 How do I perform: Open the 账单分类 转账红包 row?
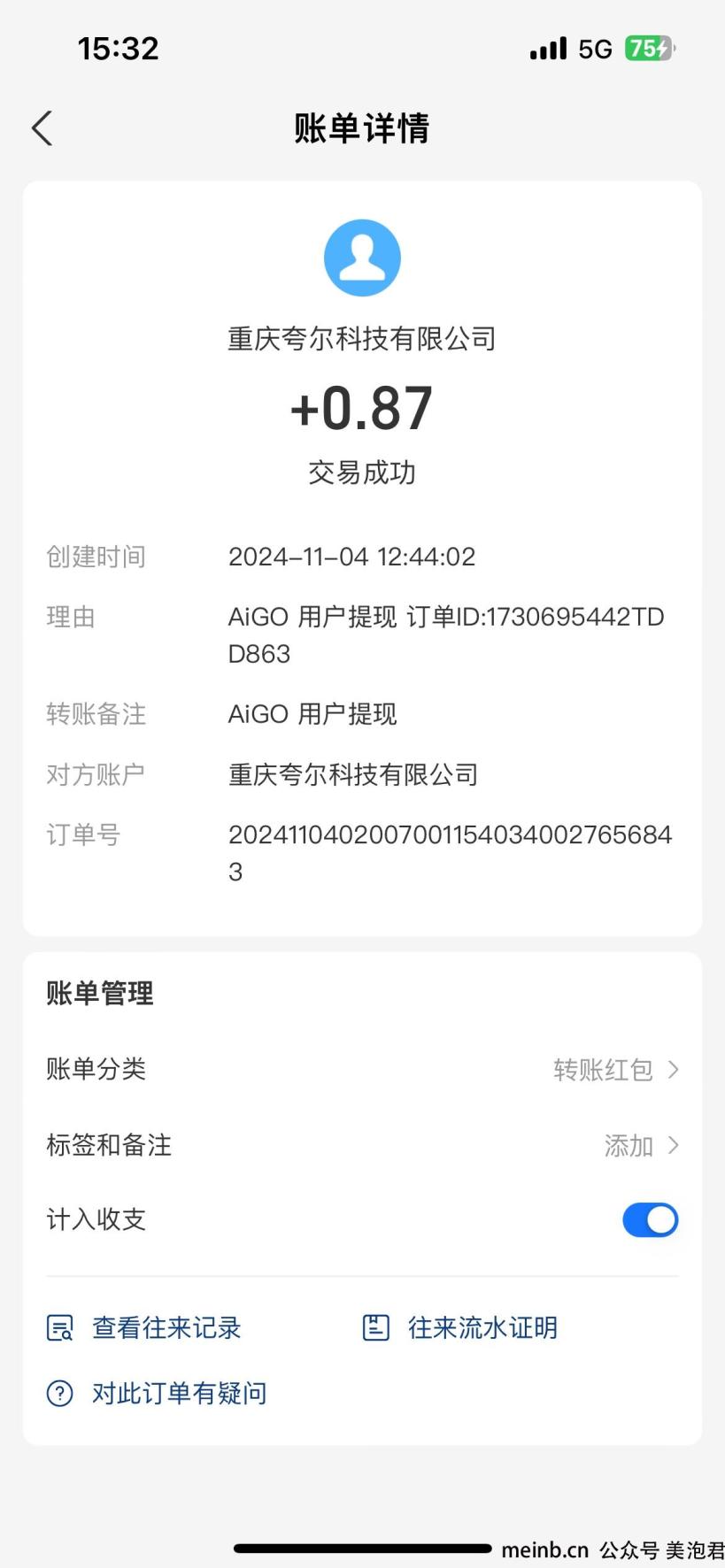coord(614,1070)
